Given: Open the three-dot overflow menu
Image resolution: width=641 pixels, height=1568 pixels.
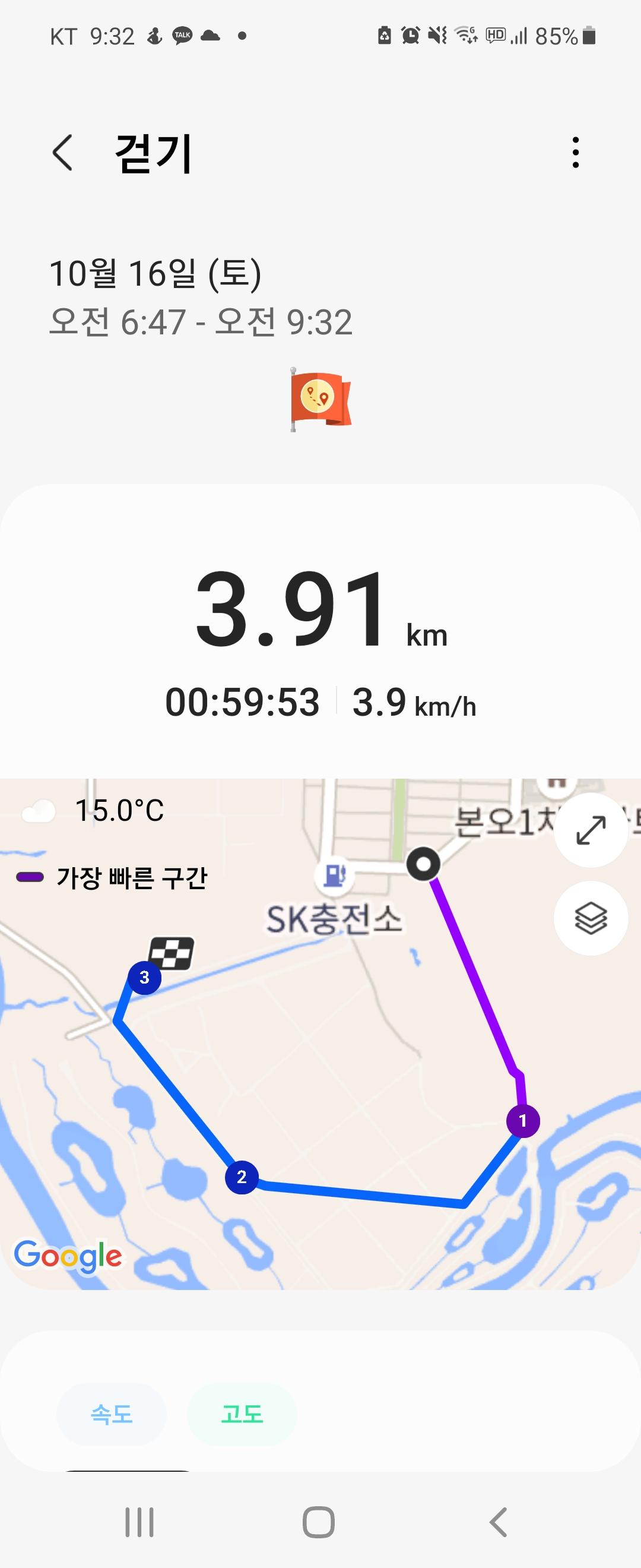Looking at the screenshot, I should [575, 153].
